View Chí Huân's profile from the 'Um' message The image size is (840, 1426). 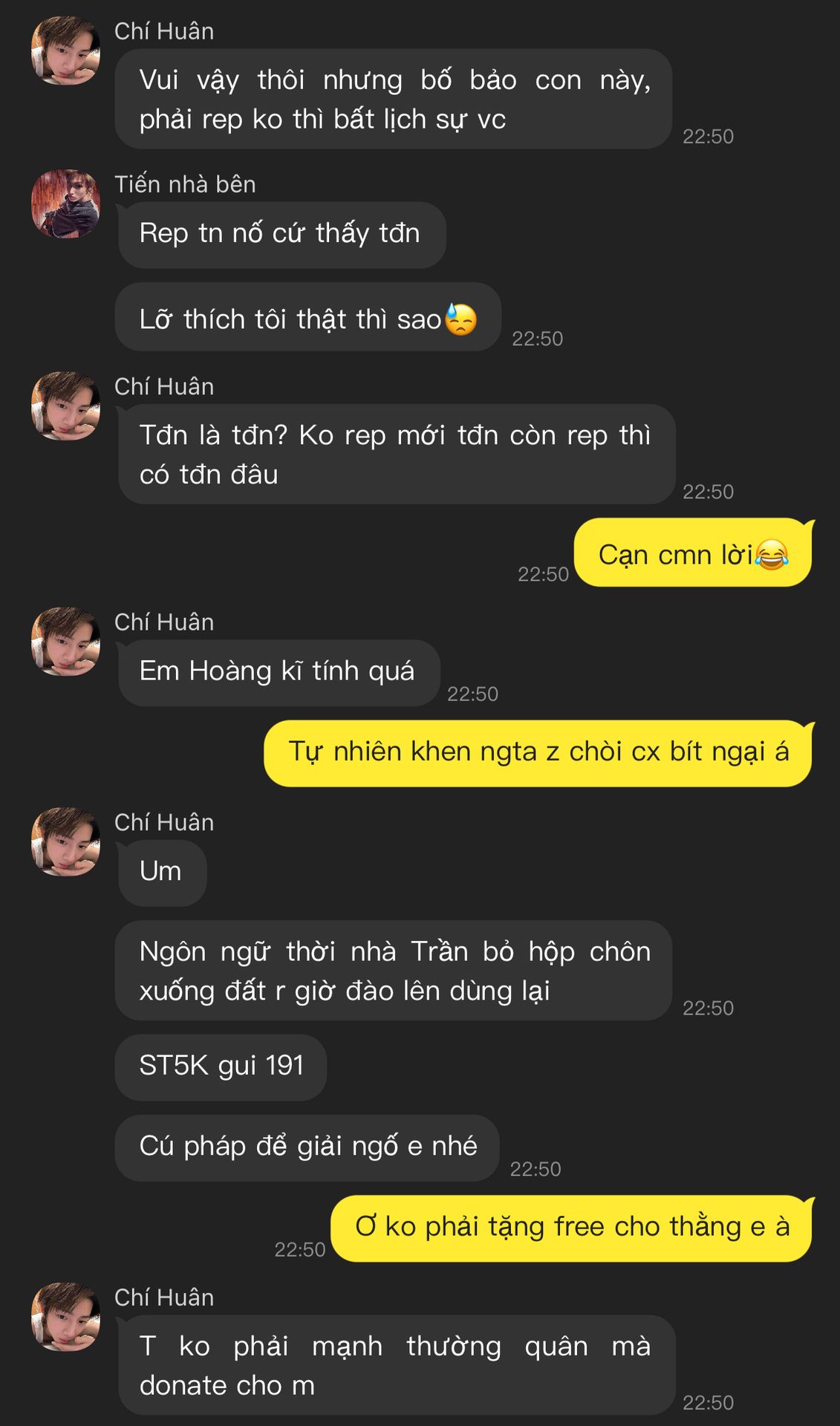pyautogui.click(x=65, y=841)
